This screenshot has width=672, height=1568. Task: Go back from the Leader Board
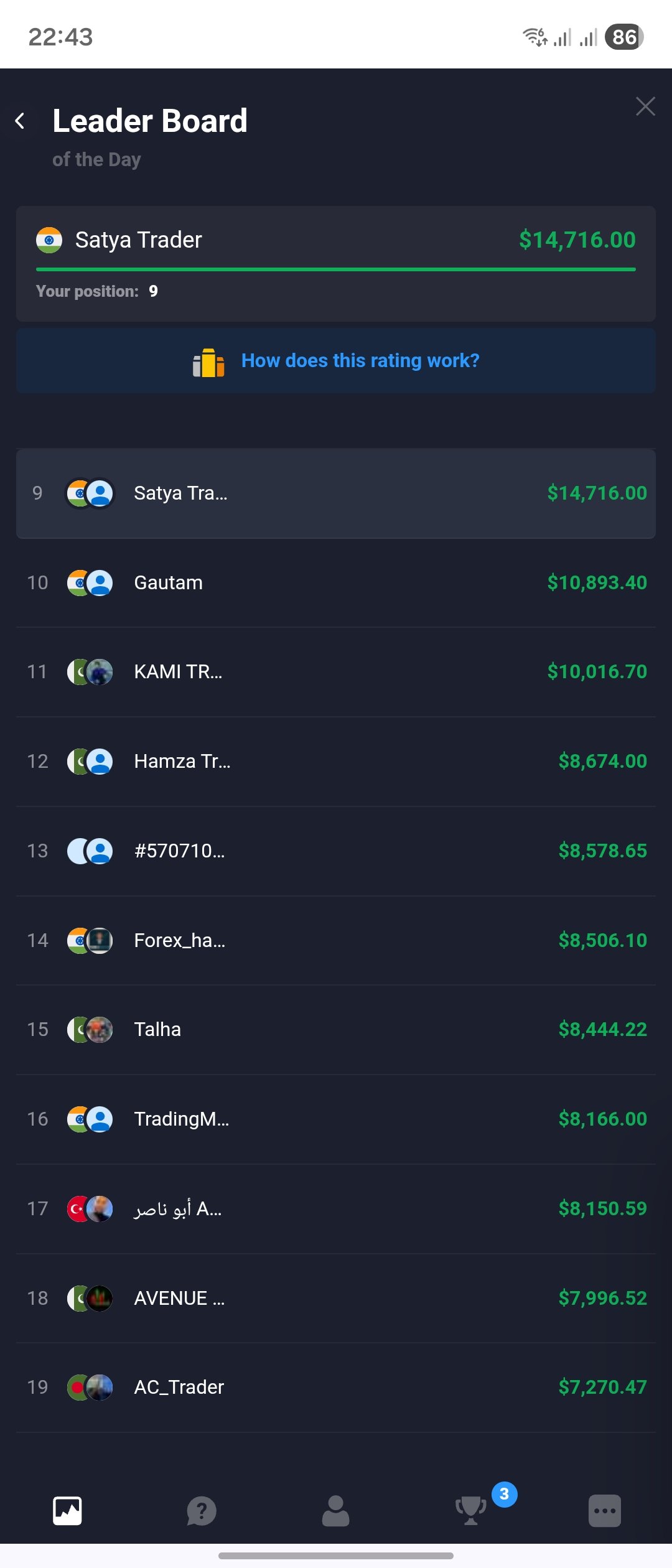[21, 121]
